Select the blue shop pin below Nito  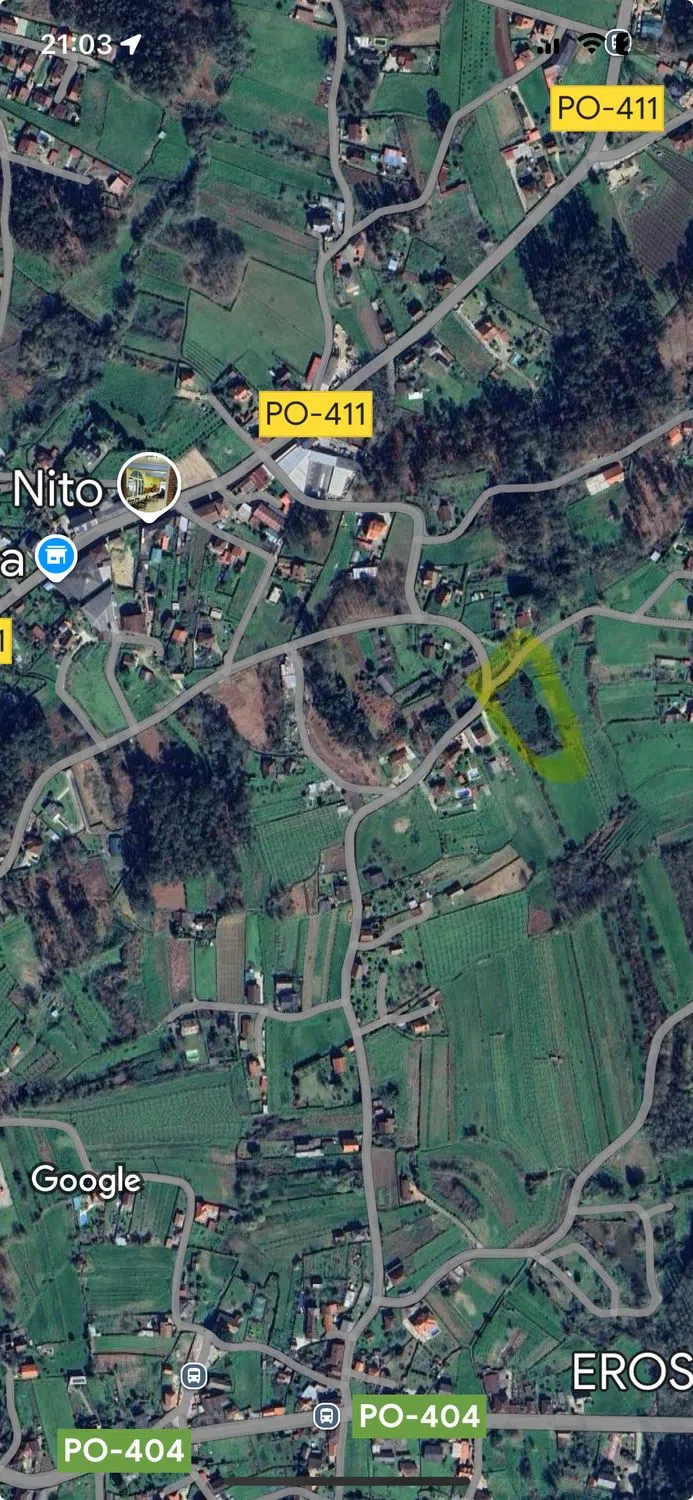pyautogui.click(x=56, y=556)
